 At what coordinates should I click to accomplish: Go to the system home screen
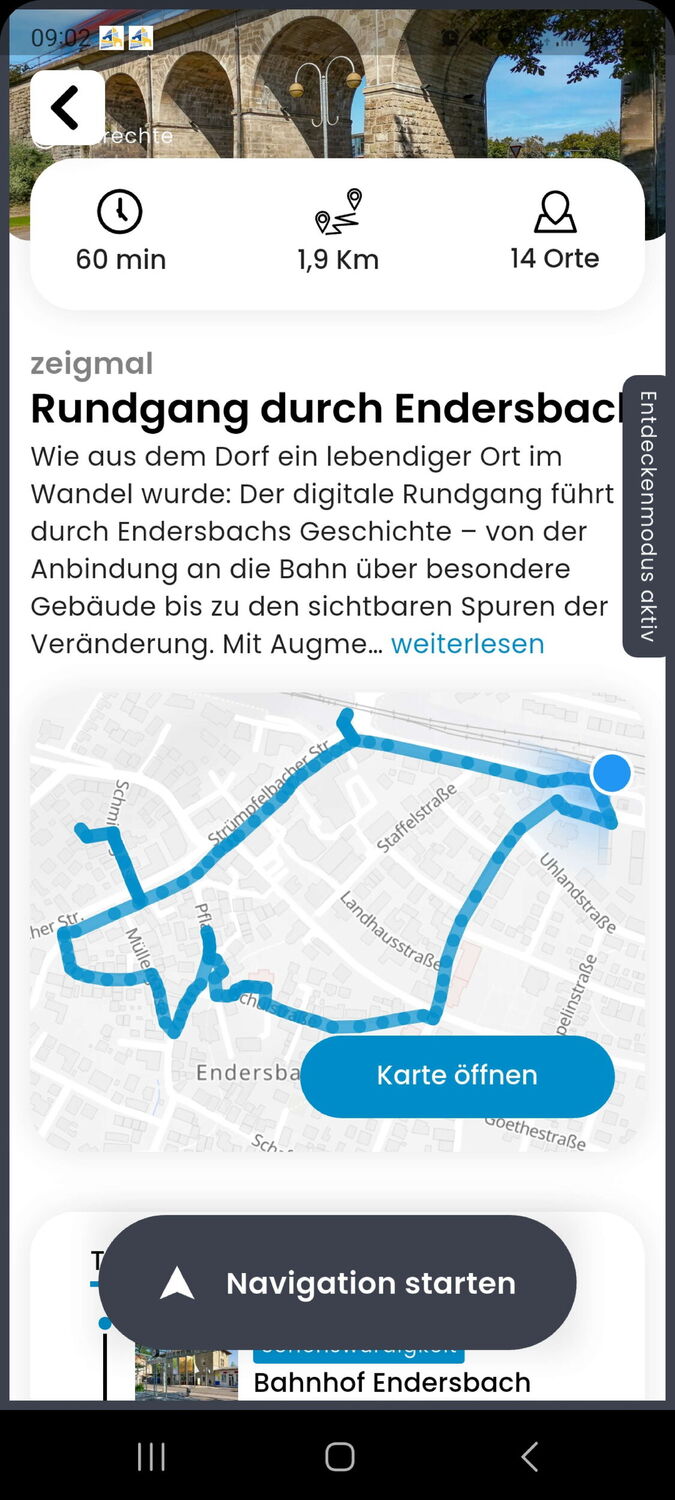[339, 1457]
